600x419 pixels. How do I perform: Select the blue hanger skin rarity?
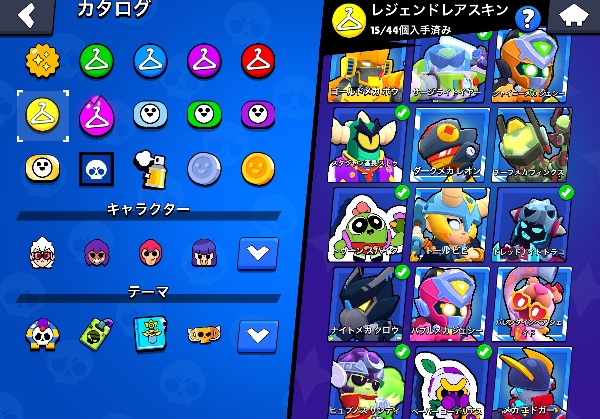(150, 59)
